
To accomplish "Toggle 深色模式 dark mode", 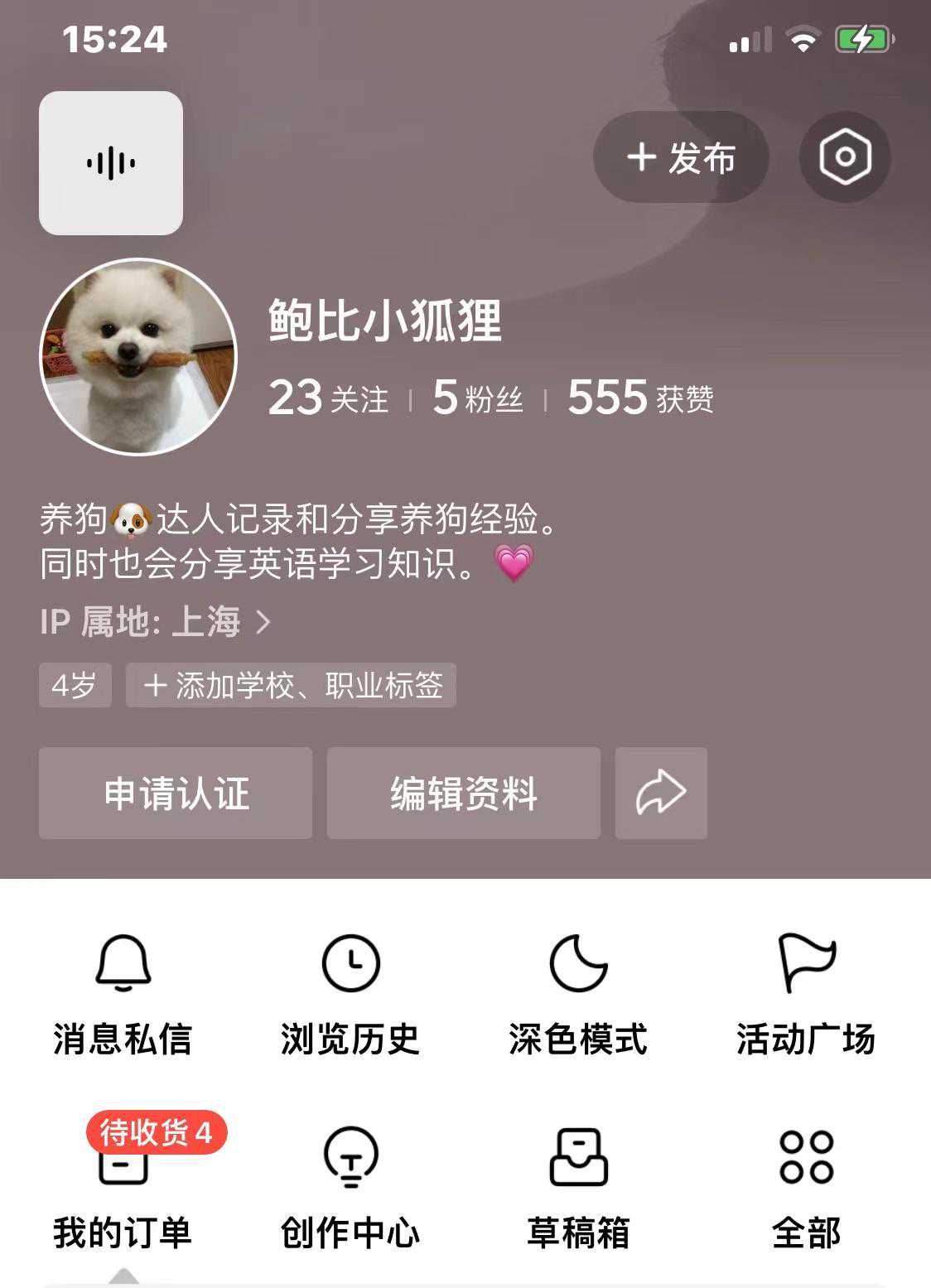I will coord(578,996).
